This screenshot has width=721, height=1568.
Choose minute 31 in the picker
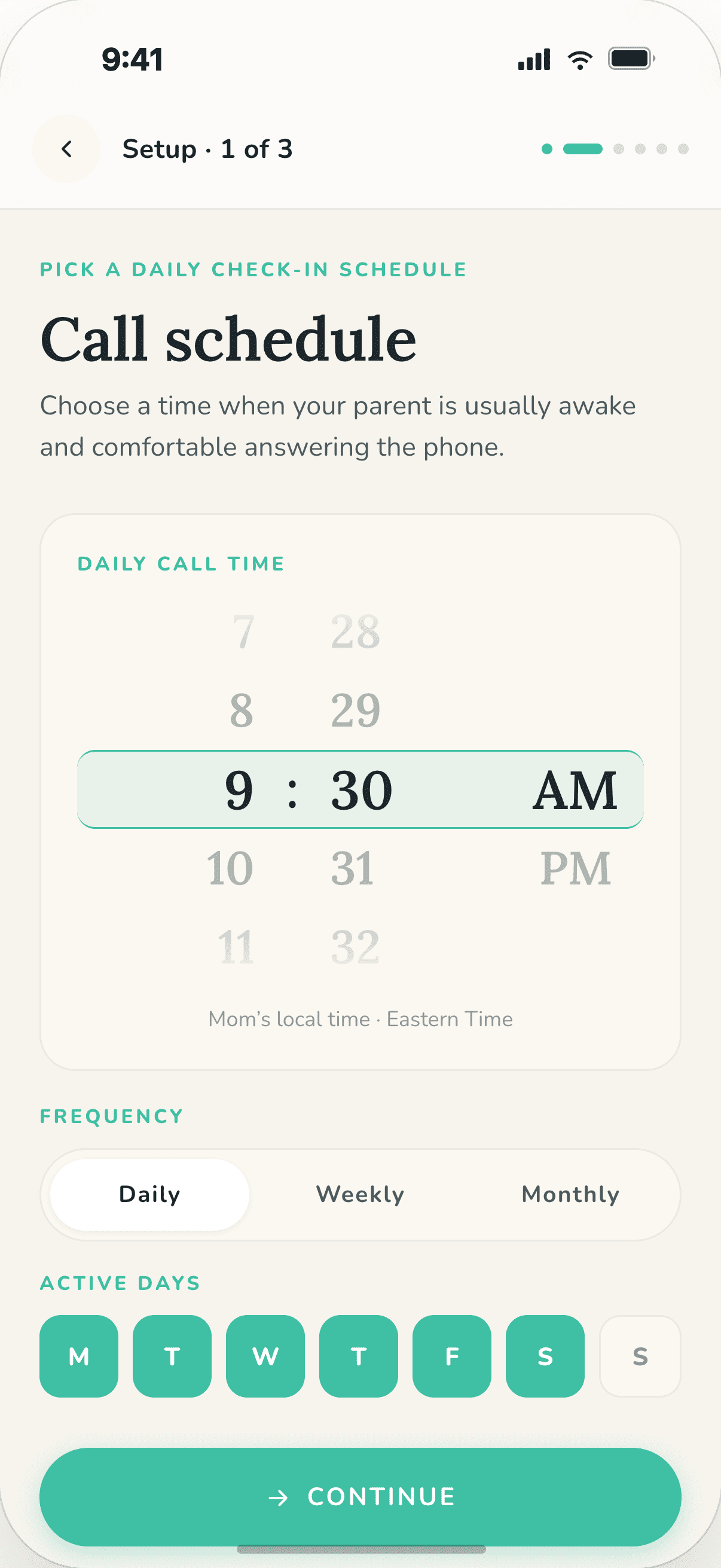coord(353,868)
